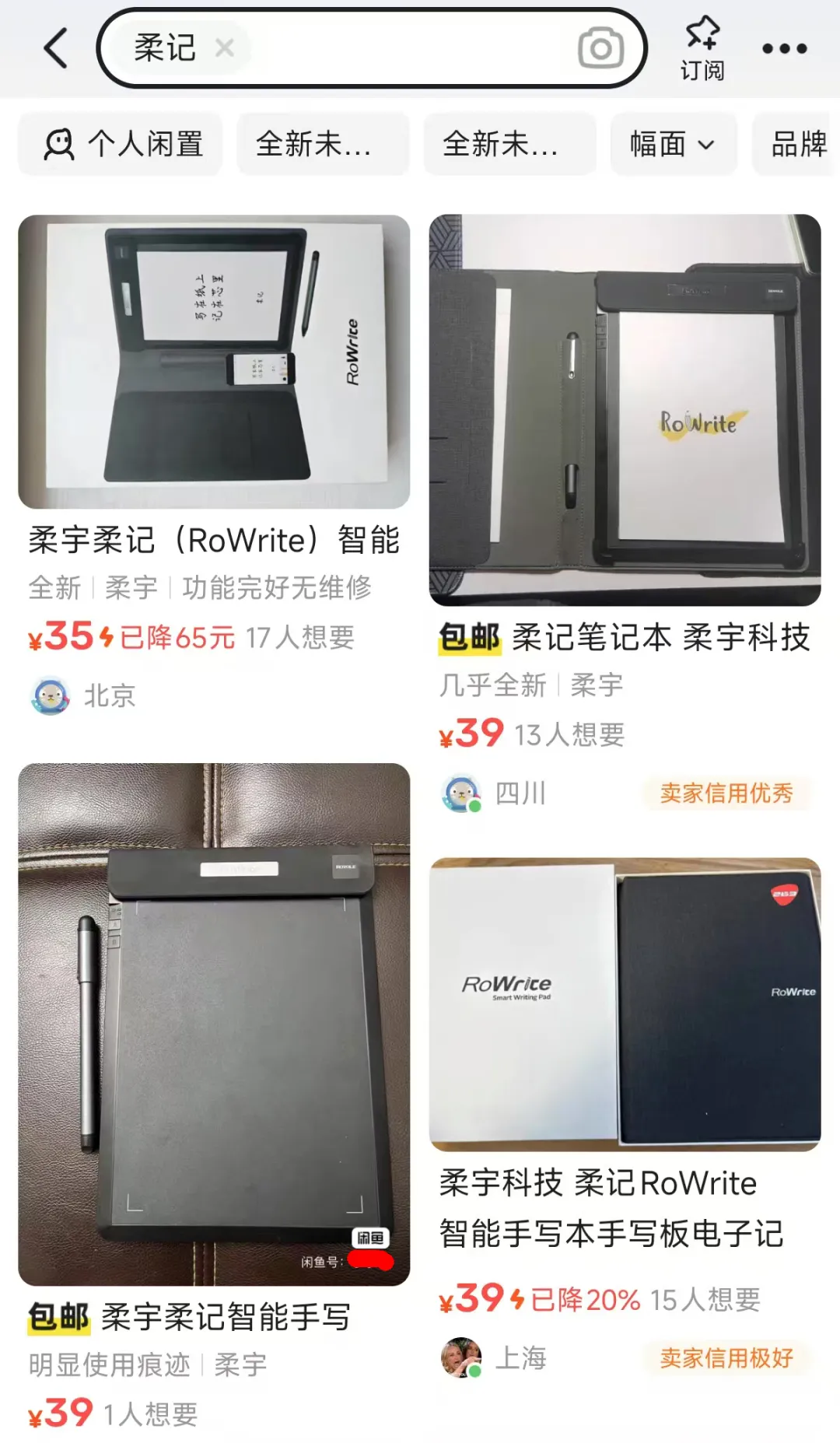Open camera image search
The width and height of the screenshot is (840, 1443).
(x=600, y=48)
